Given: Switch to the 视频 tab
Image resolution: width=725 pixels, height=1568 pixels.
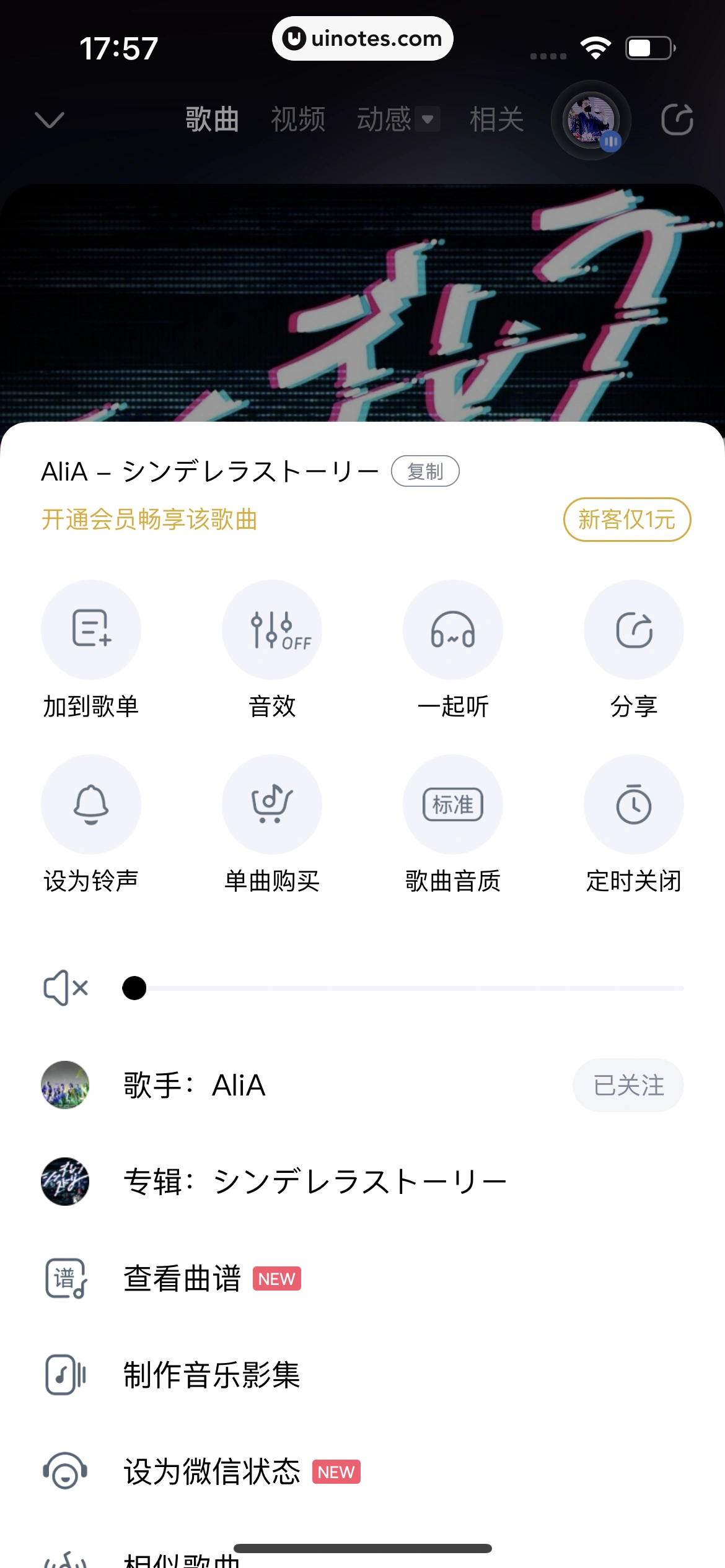Looking at the screenshot, I should tap(298, 119).
